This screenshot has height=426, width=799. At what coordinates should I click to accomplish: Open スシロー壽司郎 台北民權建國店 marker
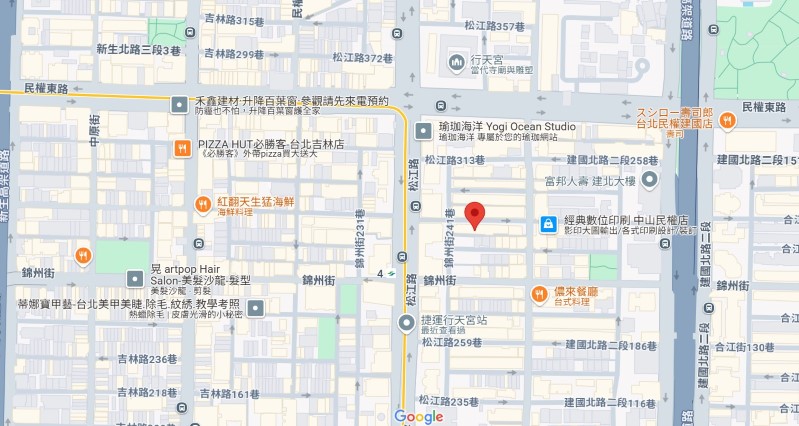(727, 121)
